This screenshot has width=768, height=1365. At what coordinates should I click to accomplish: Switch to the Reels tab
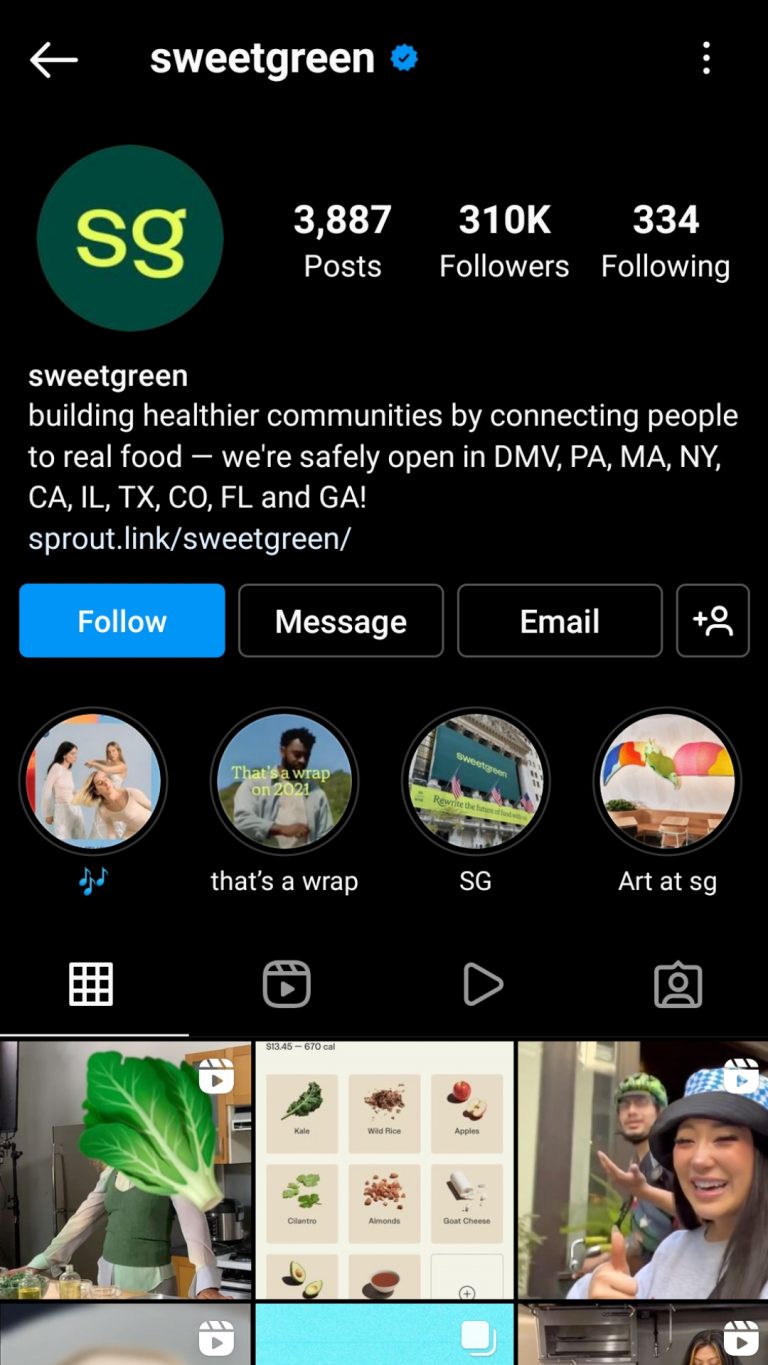286,983
